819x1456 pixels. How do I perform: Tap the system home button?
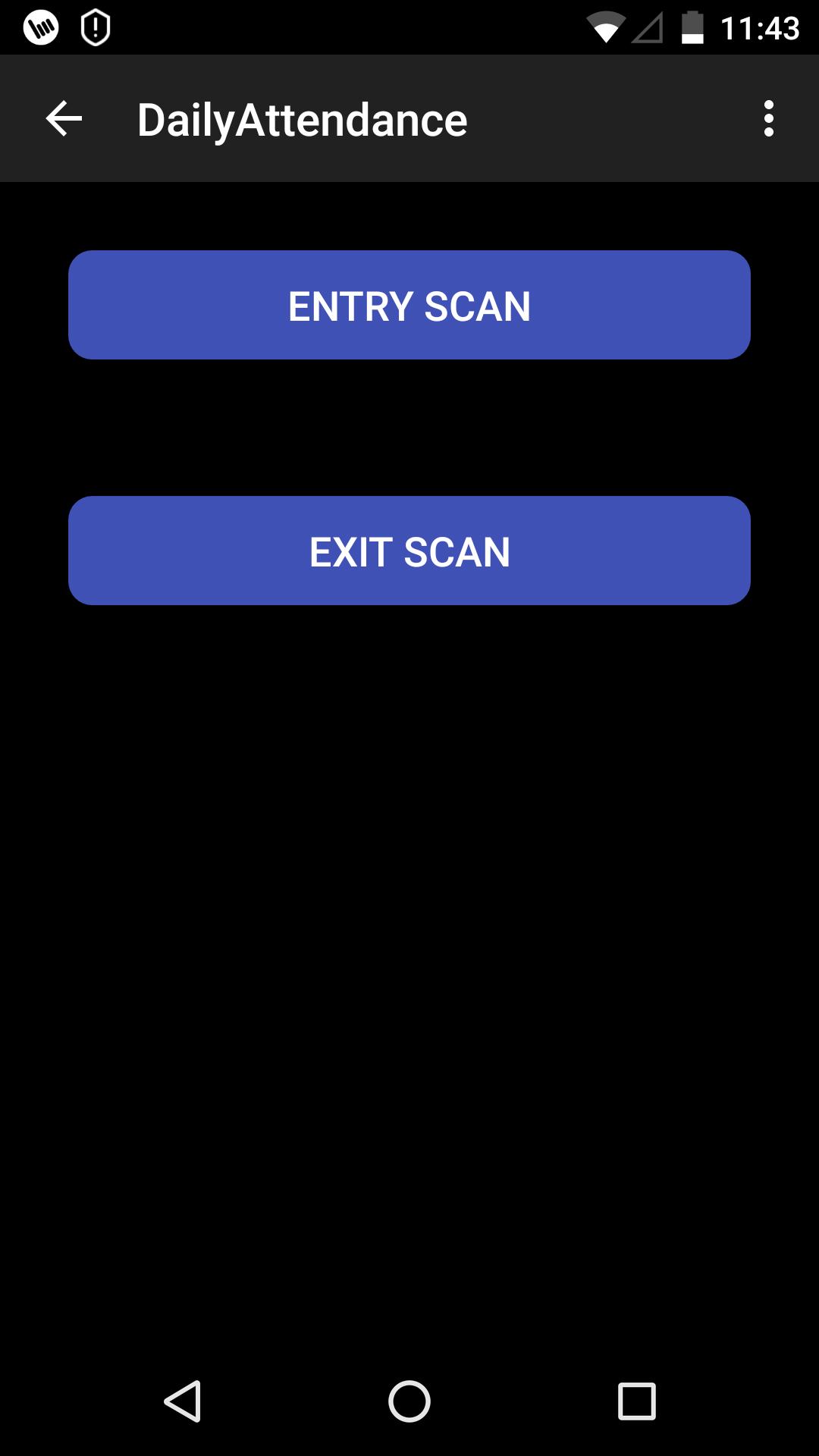pyautogui.click(x=409, y=1401)
